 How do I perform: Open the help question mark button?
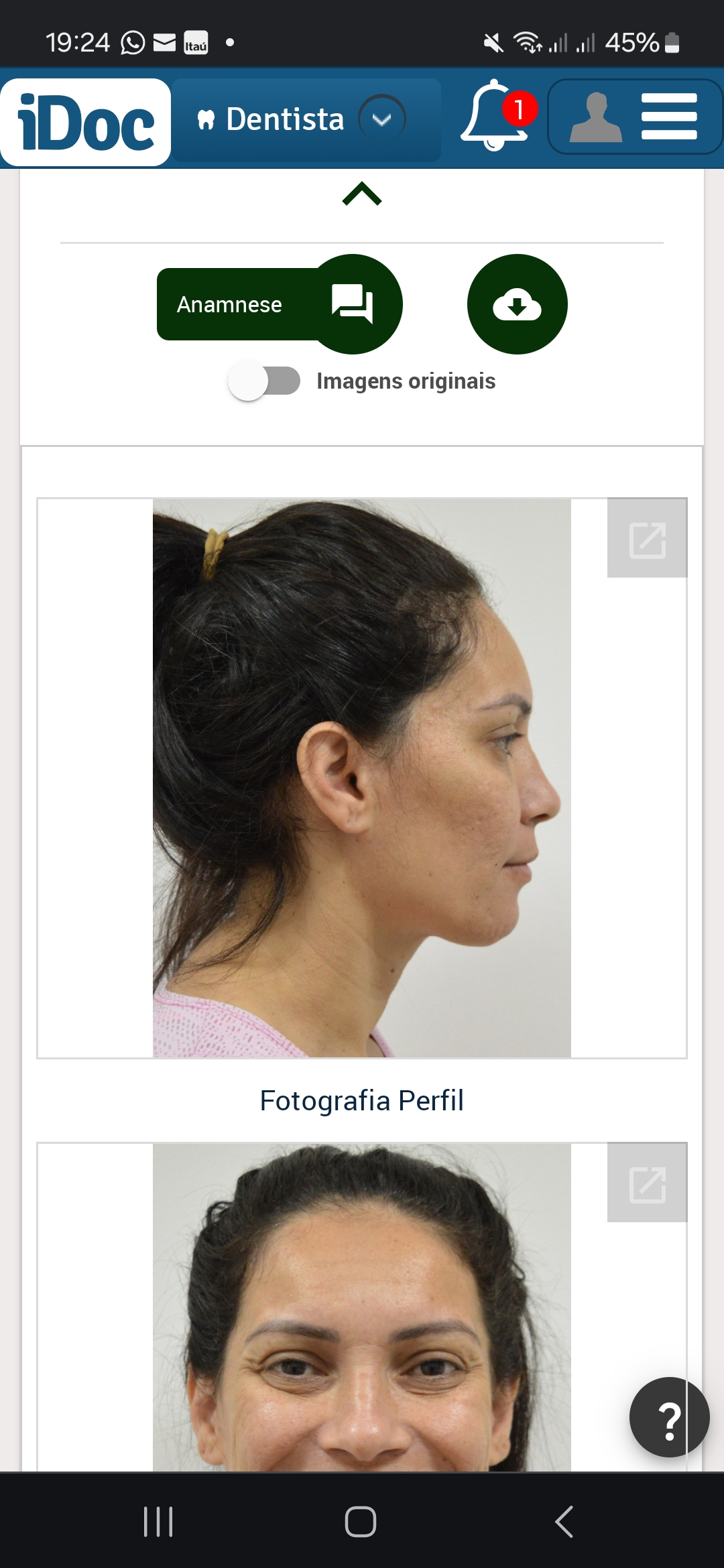pos(669,1417)
